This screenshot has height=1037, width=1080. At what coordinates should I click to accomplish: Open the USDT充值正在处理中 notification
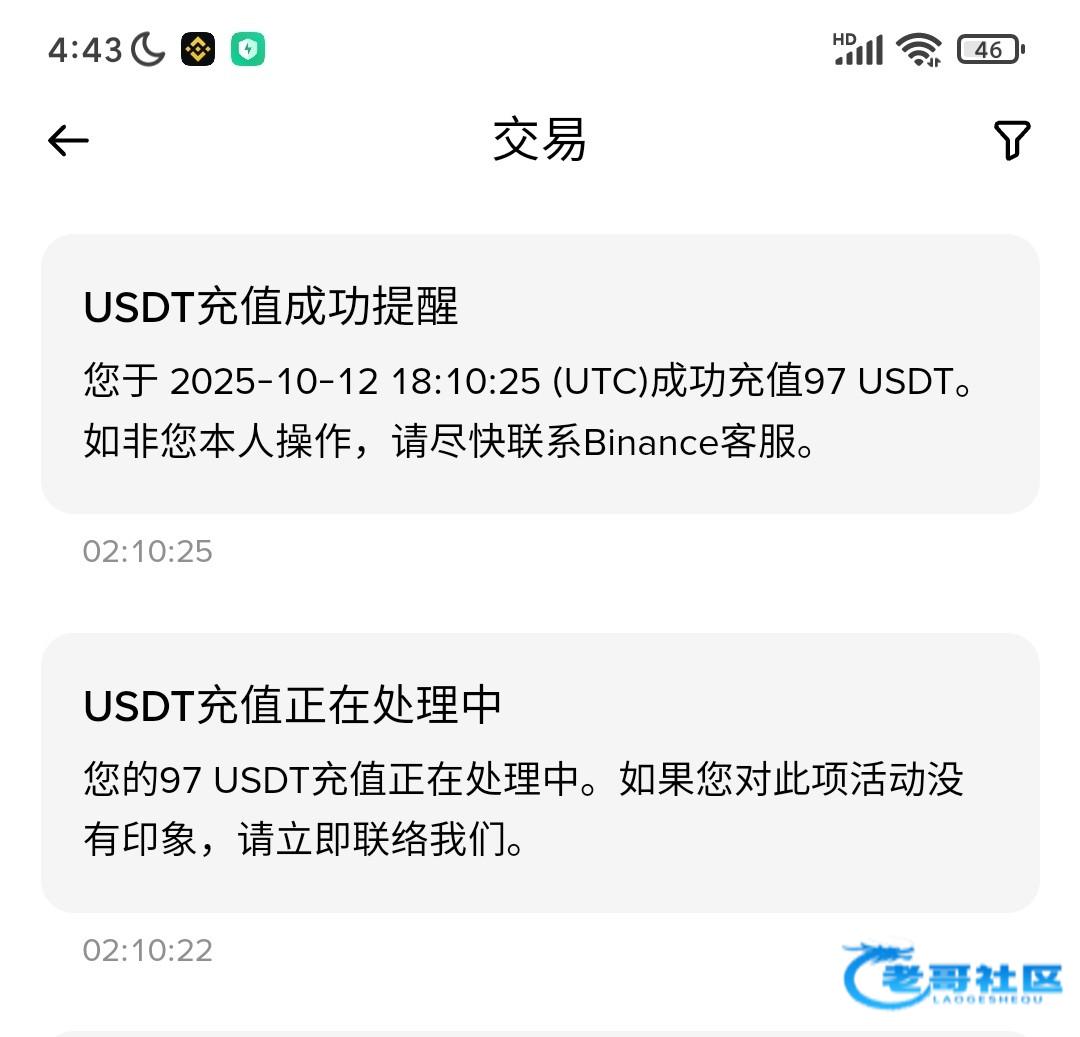pyautogui.click(x=540, y=772)
